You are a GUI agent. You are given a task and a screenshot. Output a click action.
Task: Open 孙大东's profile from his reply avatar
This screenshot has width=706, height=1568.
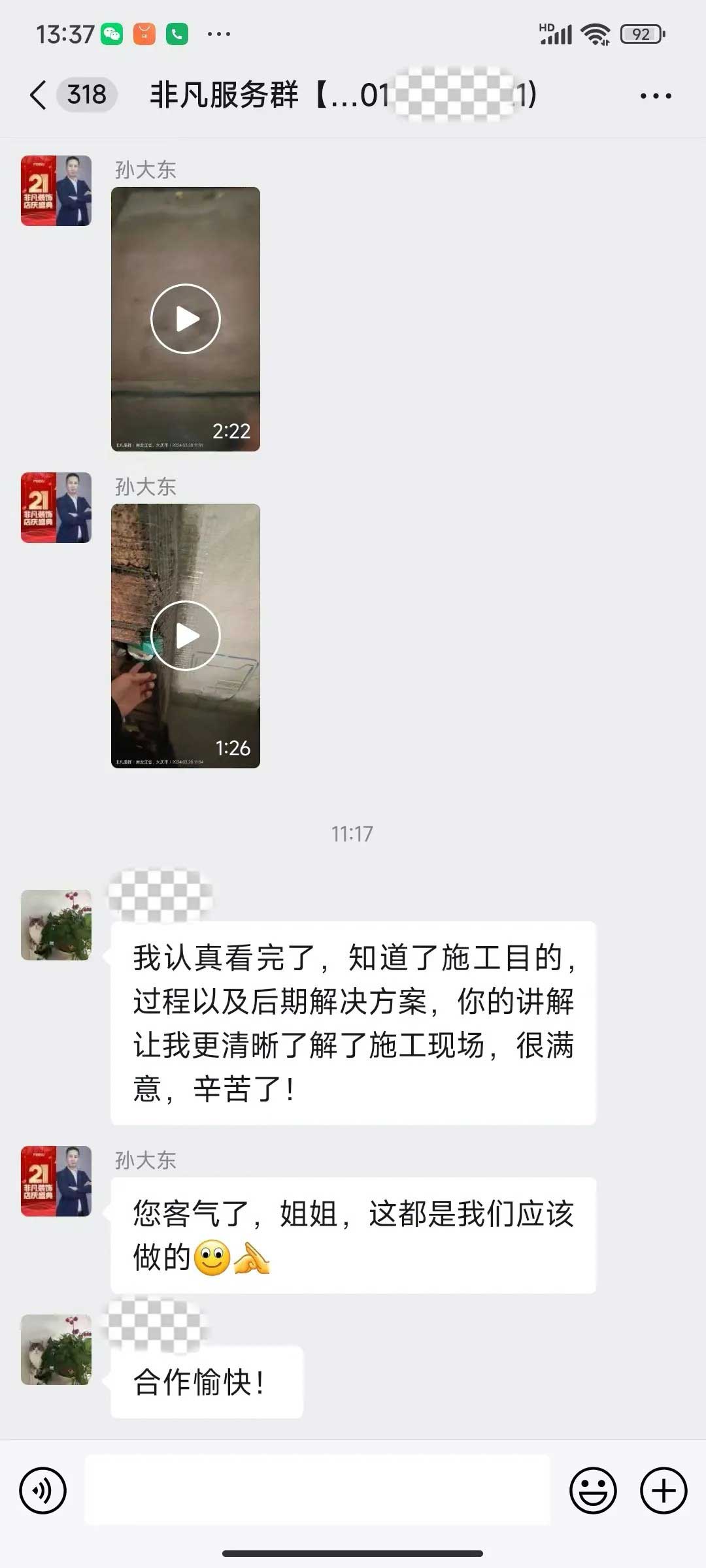(x=56, y=1181)
